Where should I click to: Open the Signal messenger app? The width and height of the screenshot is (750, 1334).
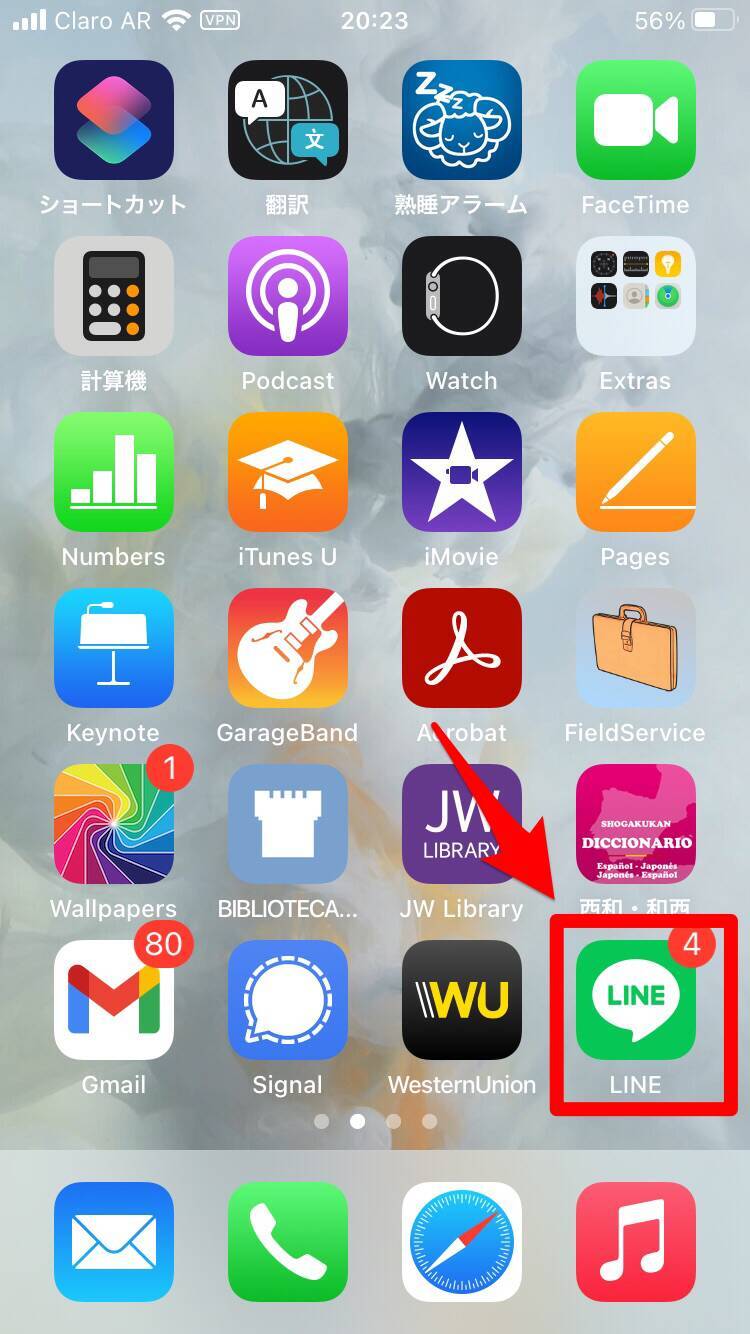point(287,1000)
